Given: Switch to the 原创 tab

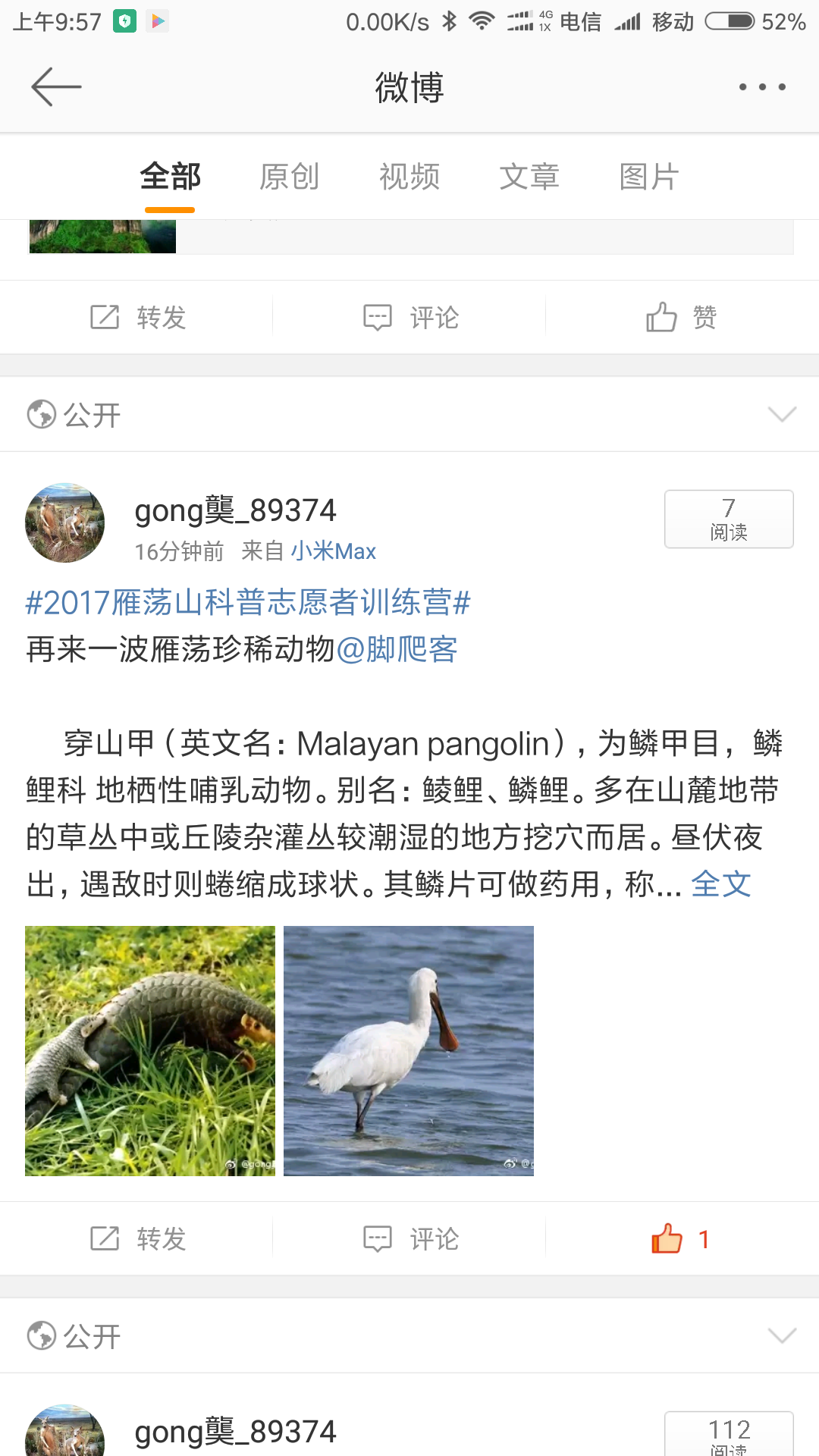Looking at the screenshot, I should point(289,177).
